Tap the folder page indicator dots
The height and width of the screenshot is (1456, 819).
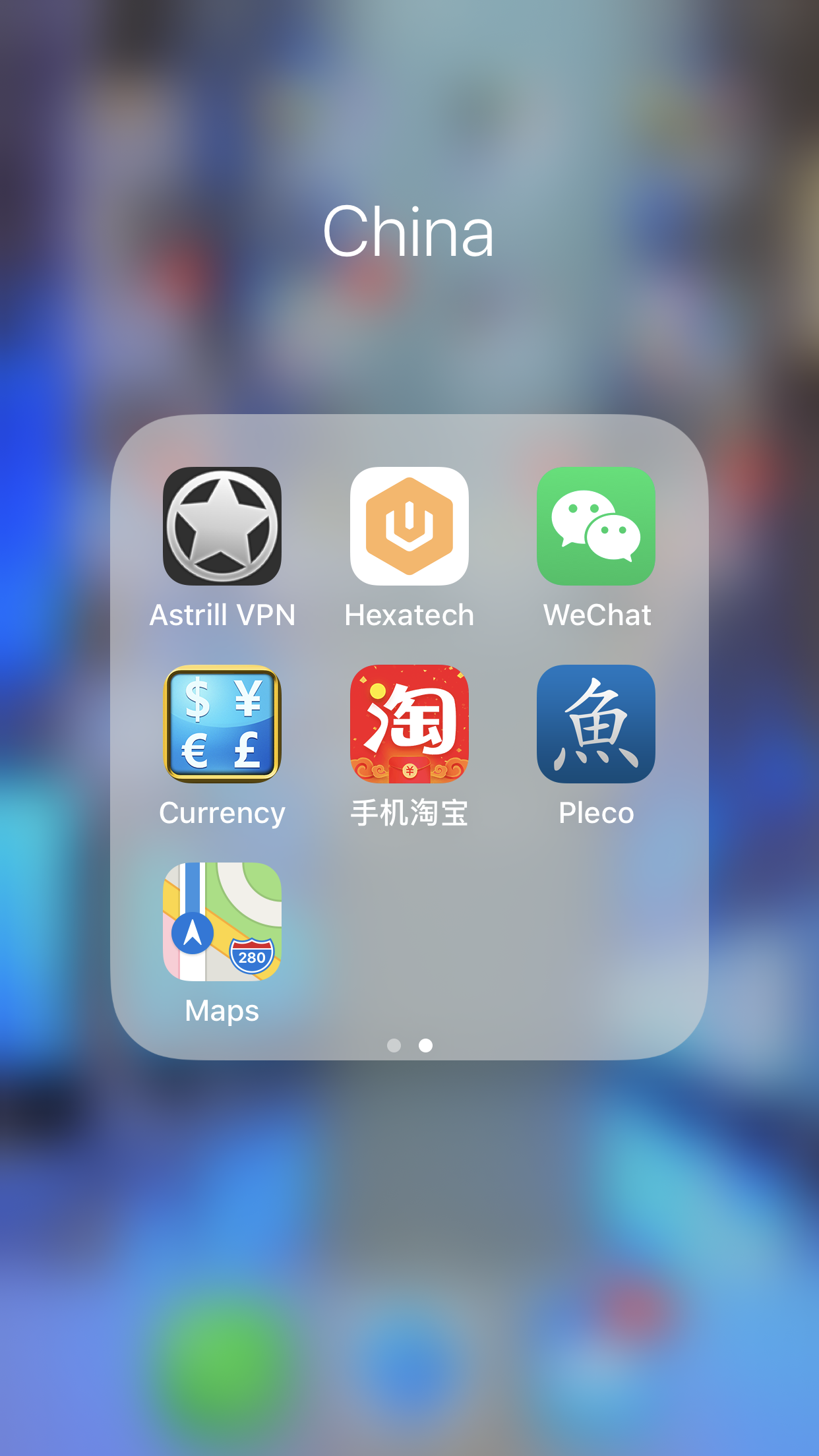[x=409, y=1045]
